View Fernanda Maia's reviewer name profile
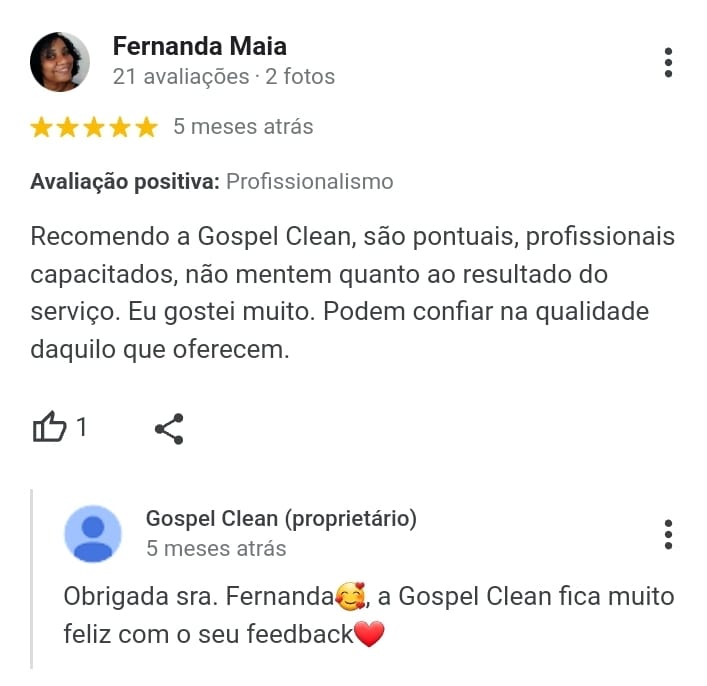 [x=199, y=46]
